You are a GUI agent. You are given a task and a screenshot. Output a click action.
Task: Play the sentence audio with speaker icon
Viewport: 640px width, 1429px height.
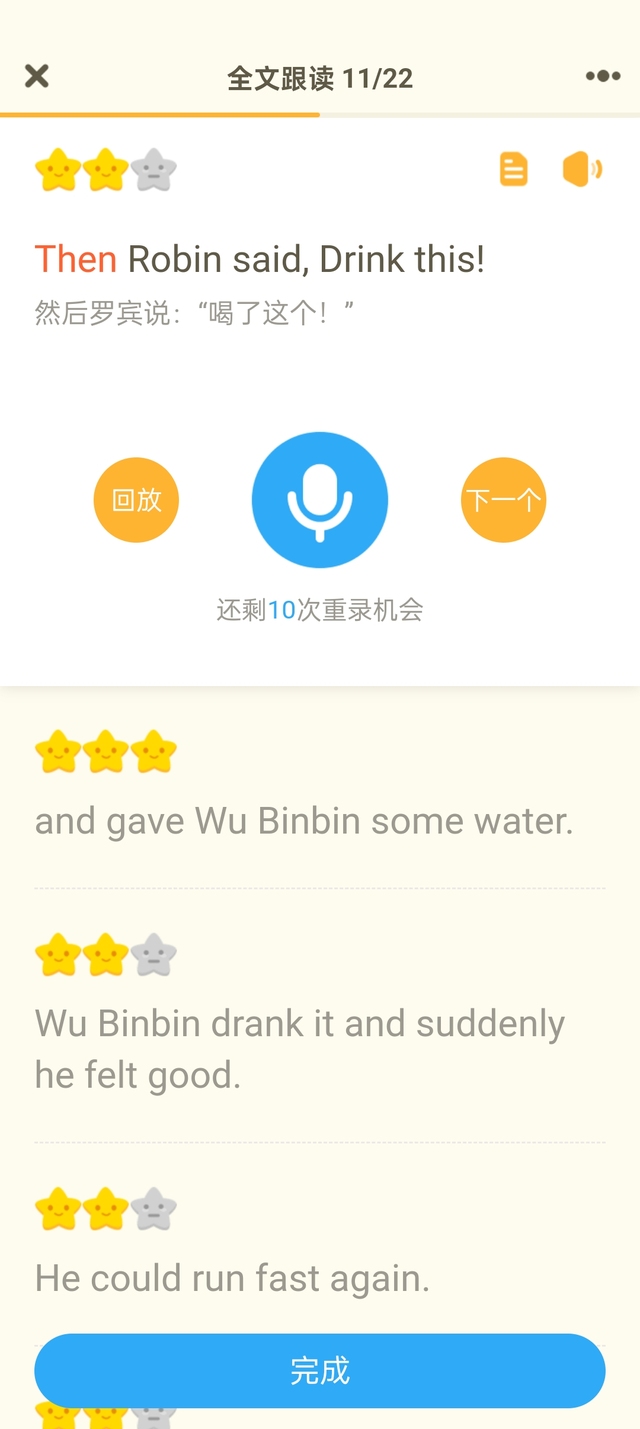pos(582,169)
